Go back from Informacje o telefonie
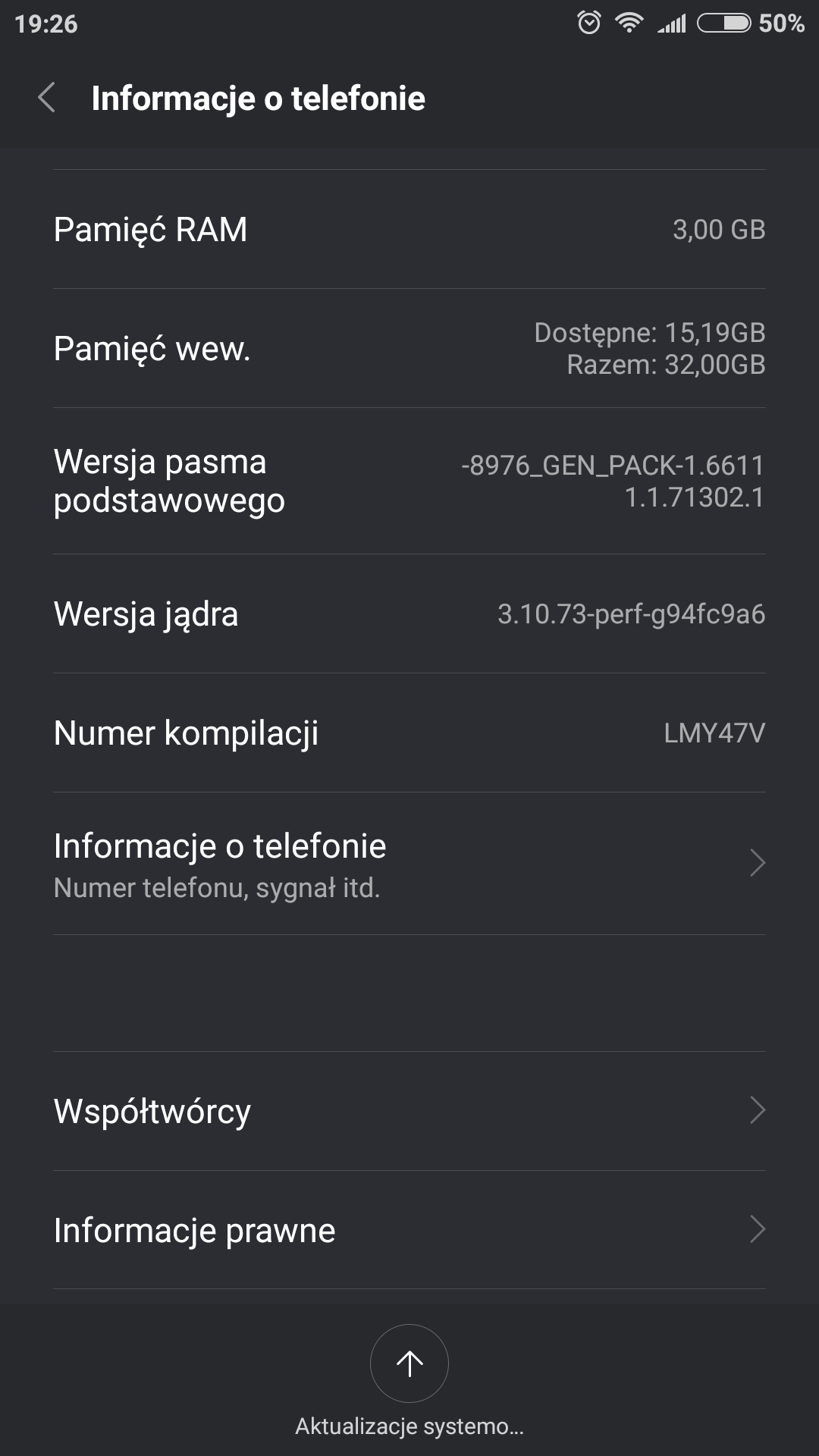Image resolution: width=819 pixels, height=1456 pixels. click(x=47, y=98)
